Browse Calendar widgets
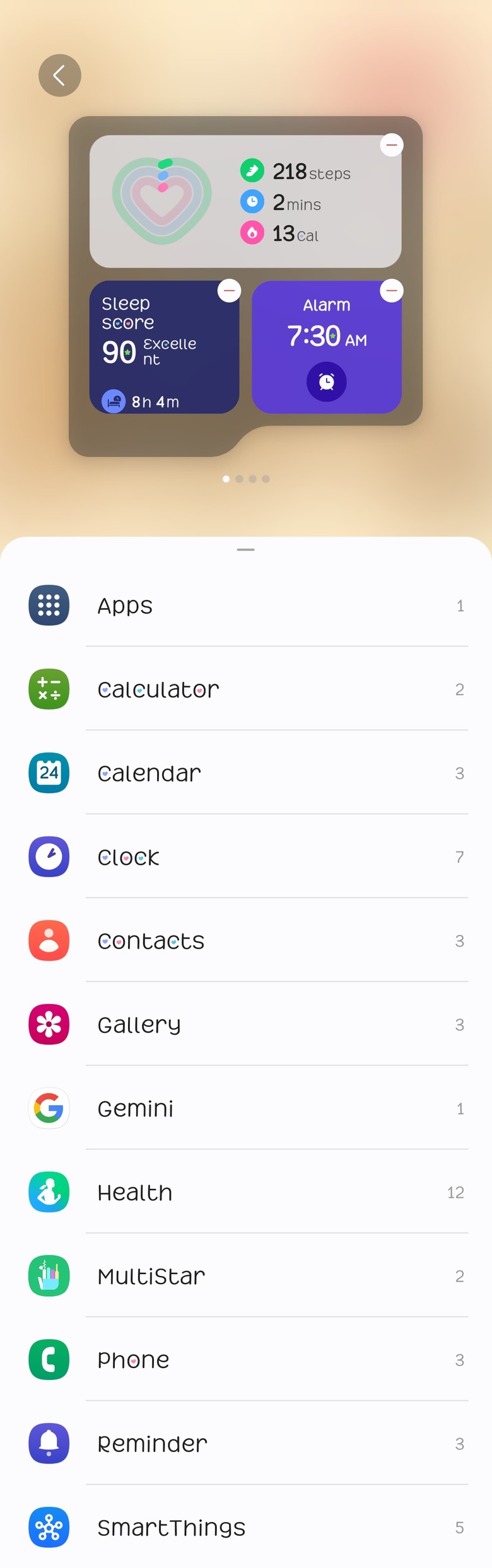The height and width of the screenshot is (1568, 492). (246, 773)
